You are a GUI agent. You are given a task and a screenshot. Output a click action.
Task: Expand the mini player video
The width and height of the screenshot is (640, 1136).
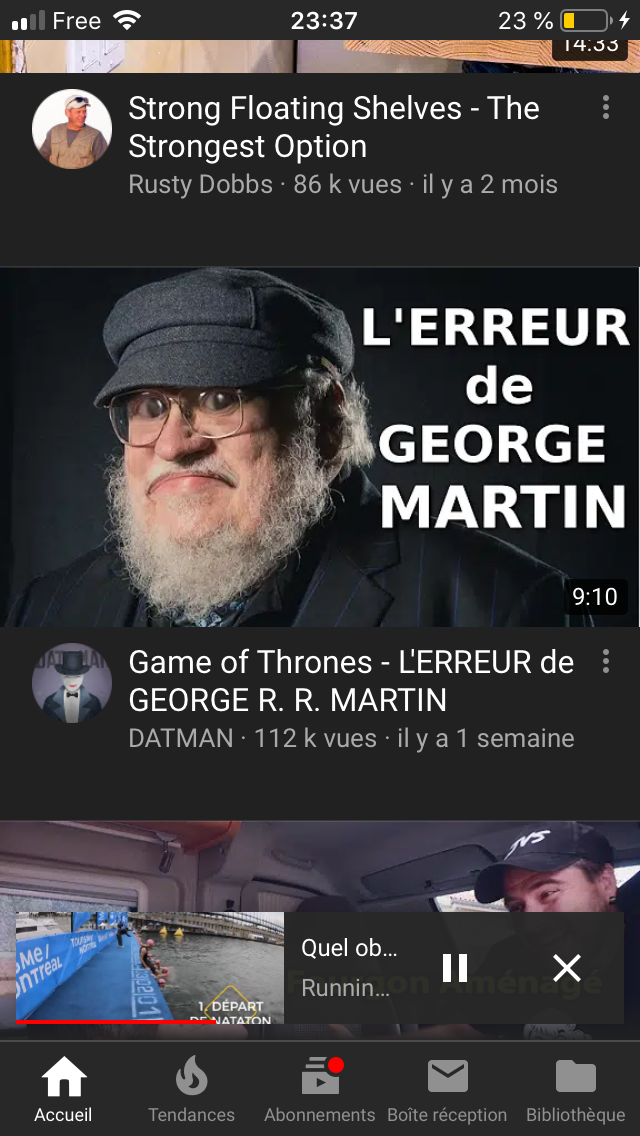point(150,967)
